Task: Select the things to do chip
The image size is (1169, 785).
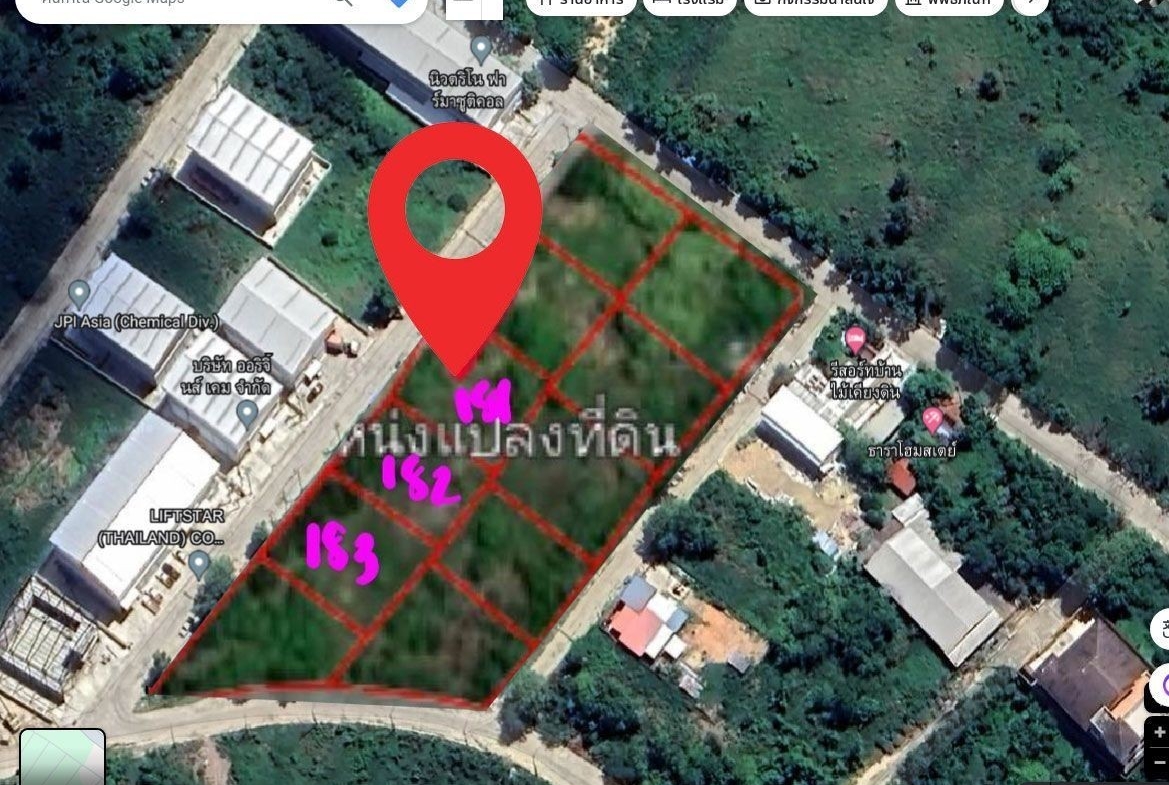Action: pos(813,4)
